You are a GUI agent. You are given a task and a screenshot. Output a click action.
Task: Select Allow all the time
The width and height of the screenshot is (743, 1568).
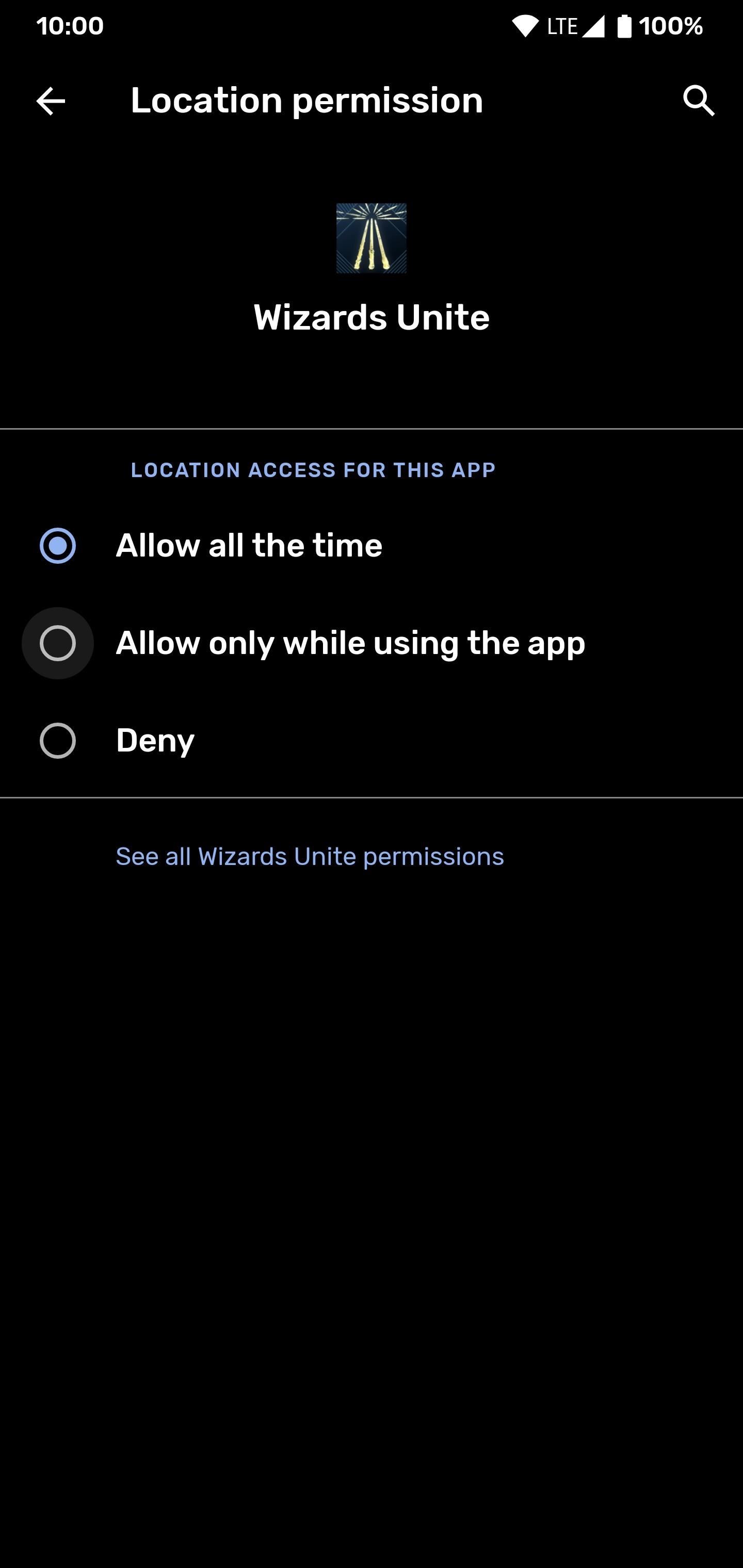372,545
